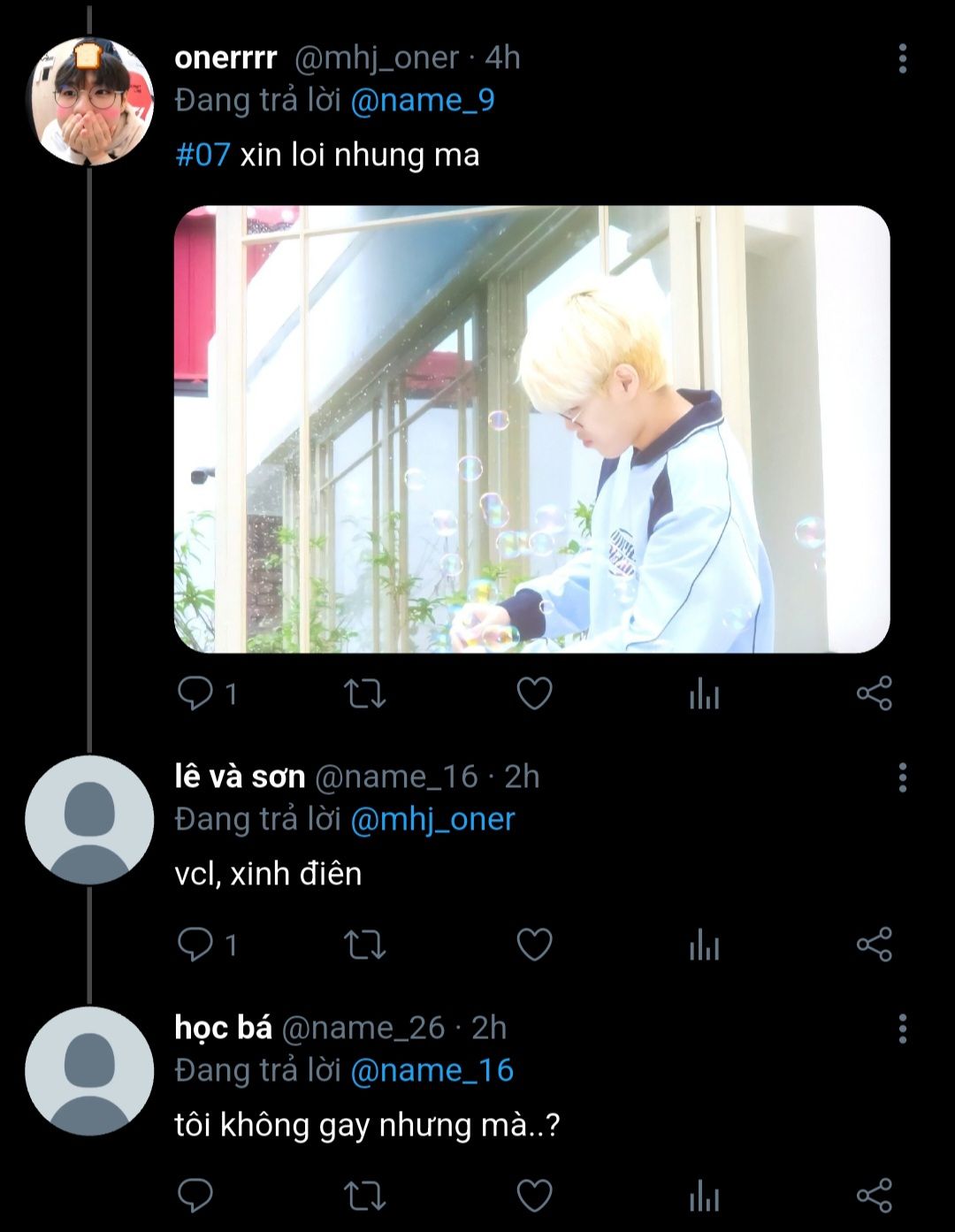This screenshot has height=1232, width=955.
Task: Share onerrrr's tweet
Action: click(874, 693)
